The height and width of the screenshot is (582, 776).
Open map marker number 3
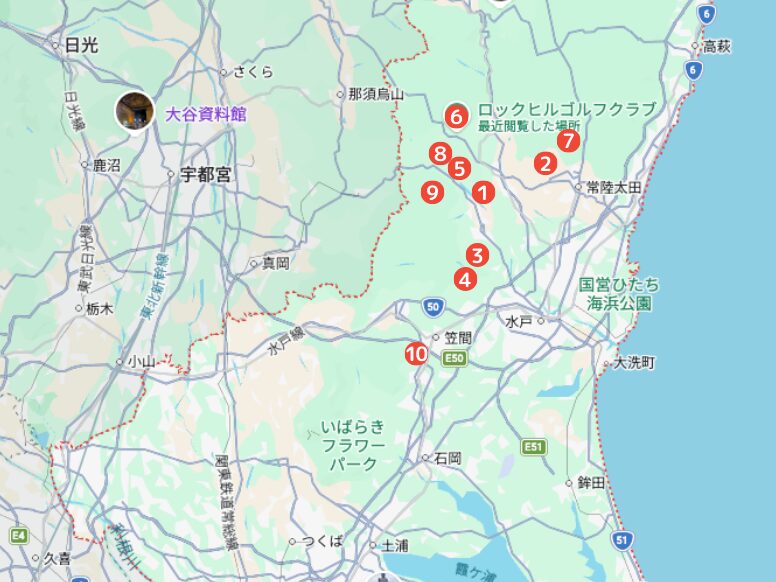pos(476,255)
